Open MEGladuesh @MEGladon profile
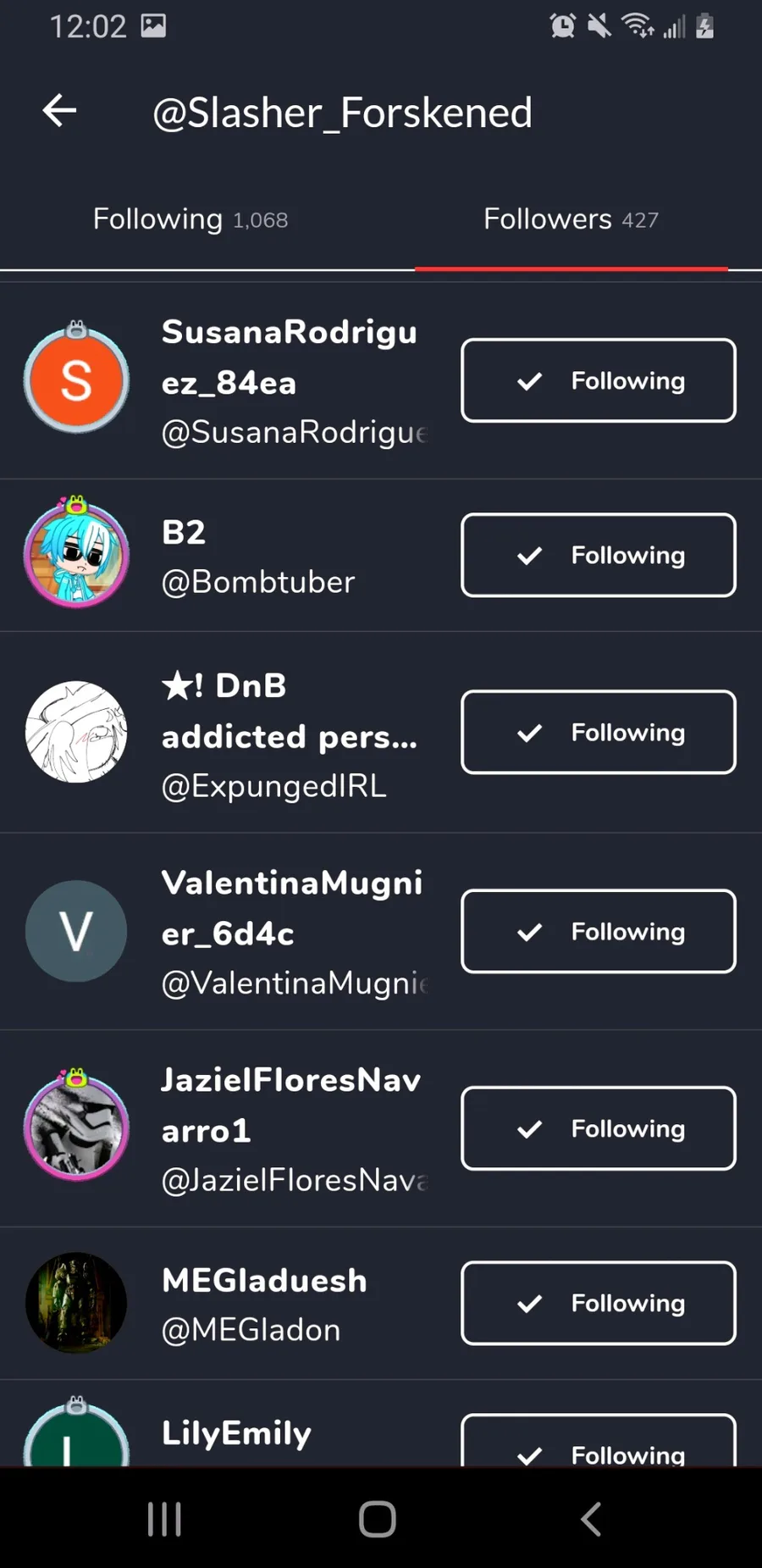 (263, 1304)
